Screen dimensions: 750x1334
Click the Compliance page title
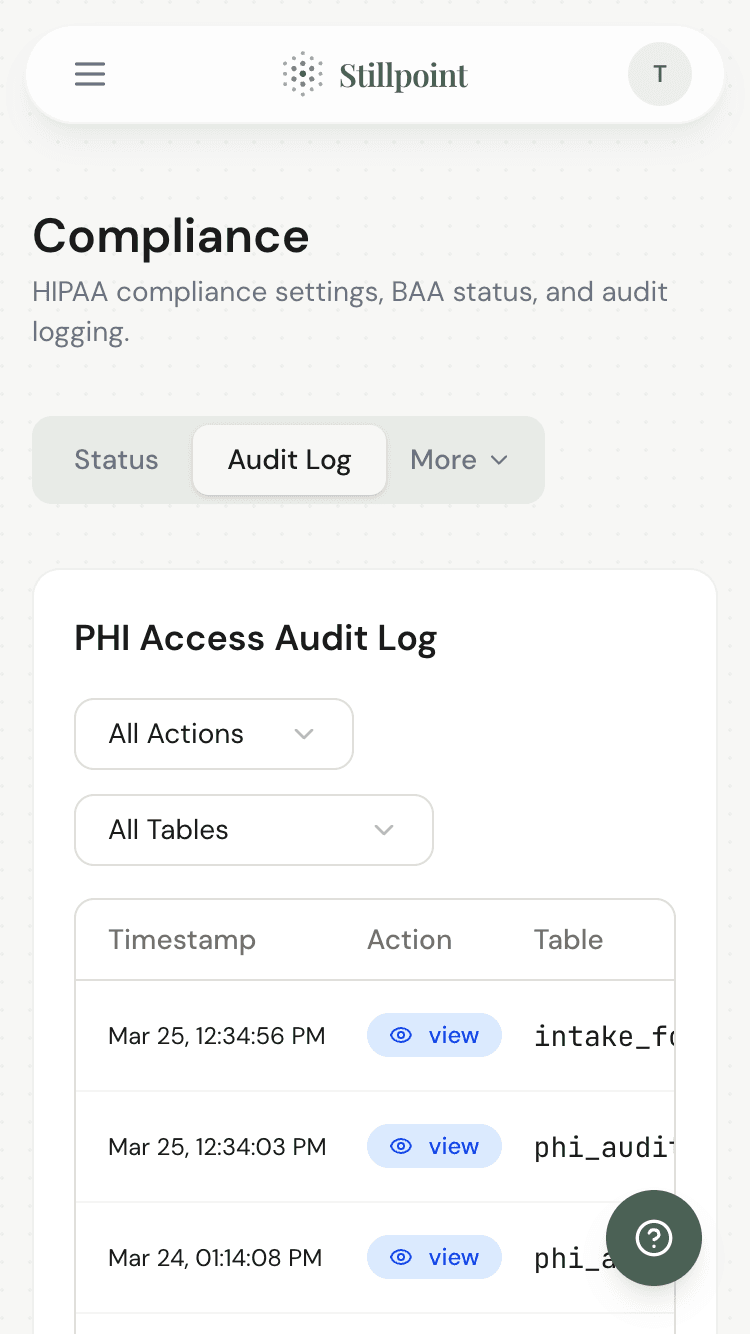170,237
